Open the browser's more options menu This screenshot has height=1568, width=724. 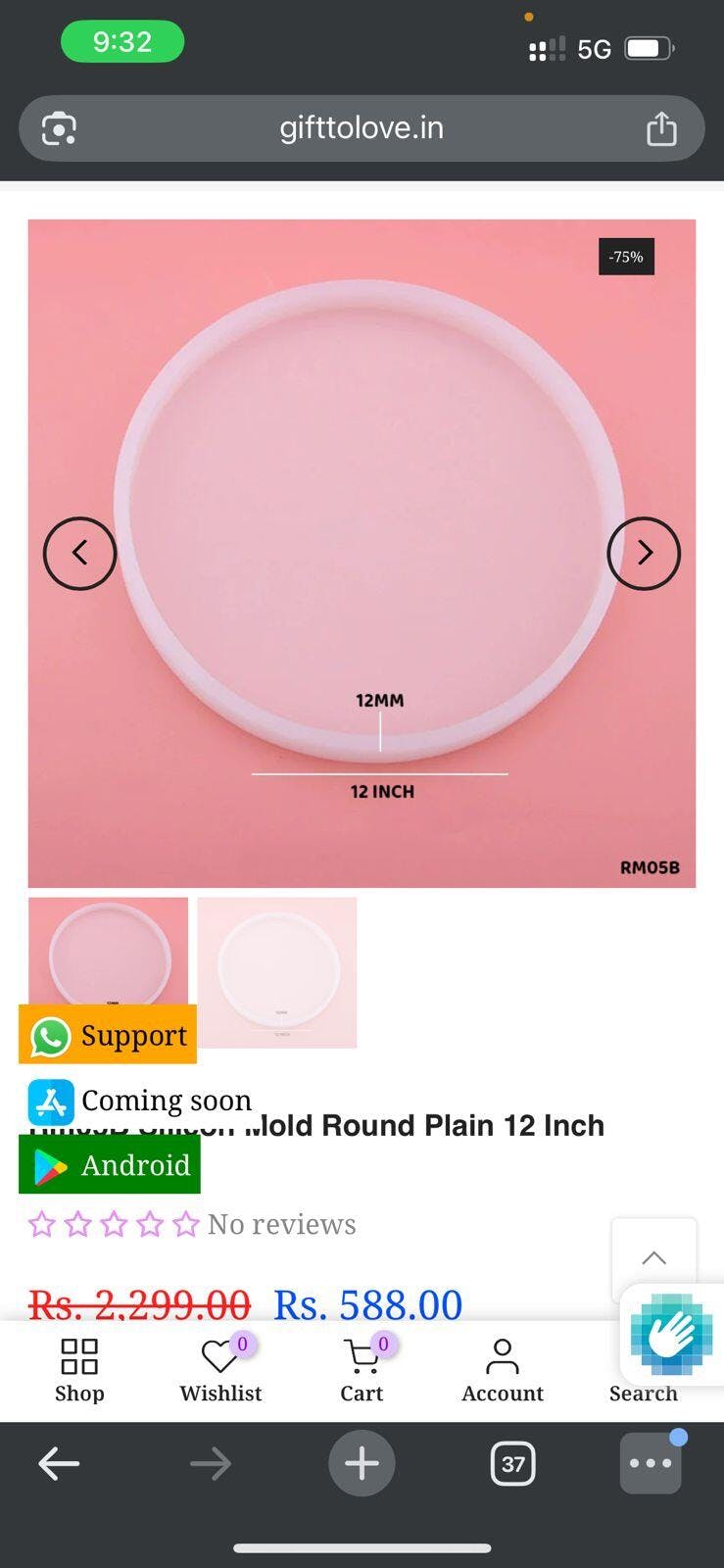(651, 1464)
